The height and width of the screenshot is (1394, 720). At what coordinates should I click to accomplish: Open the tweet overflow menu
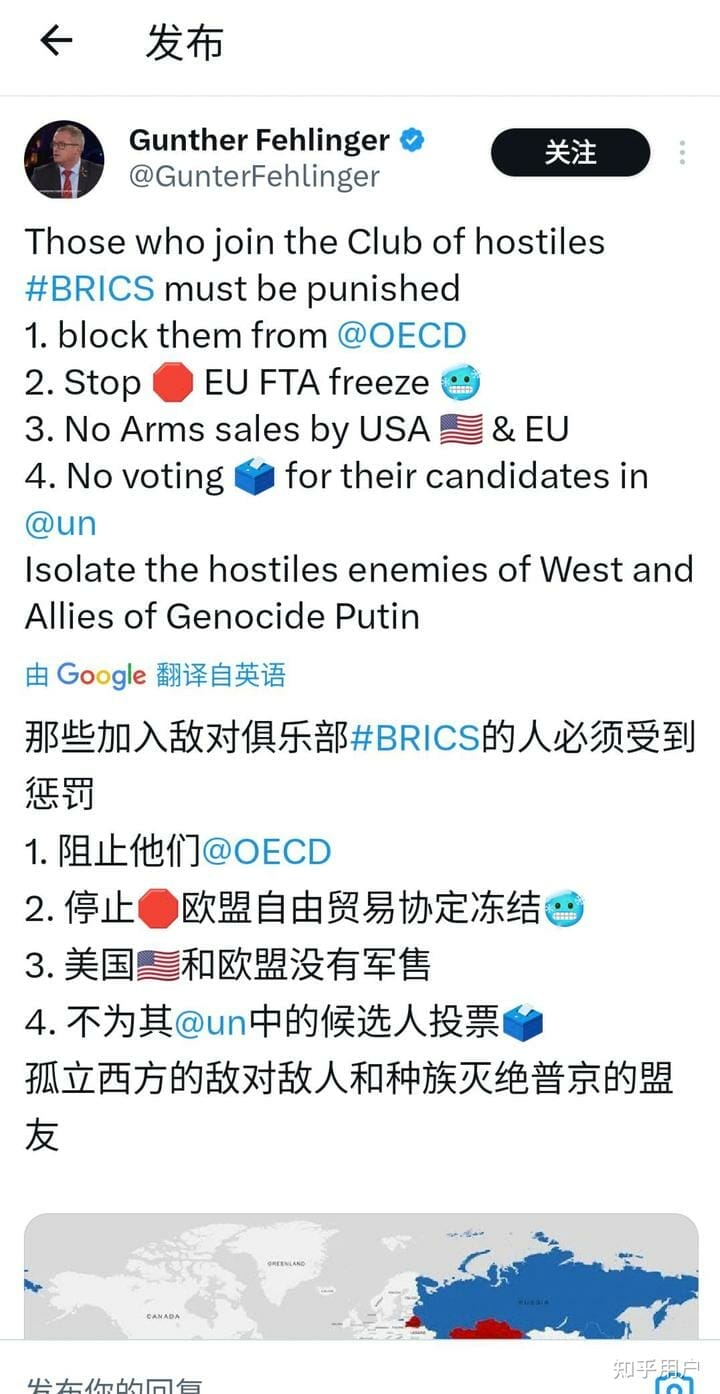(682, 153)
